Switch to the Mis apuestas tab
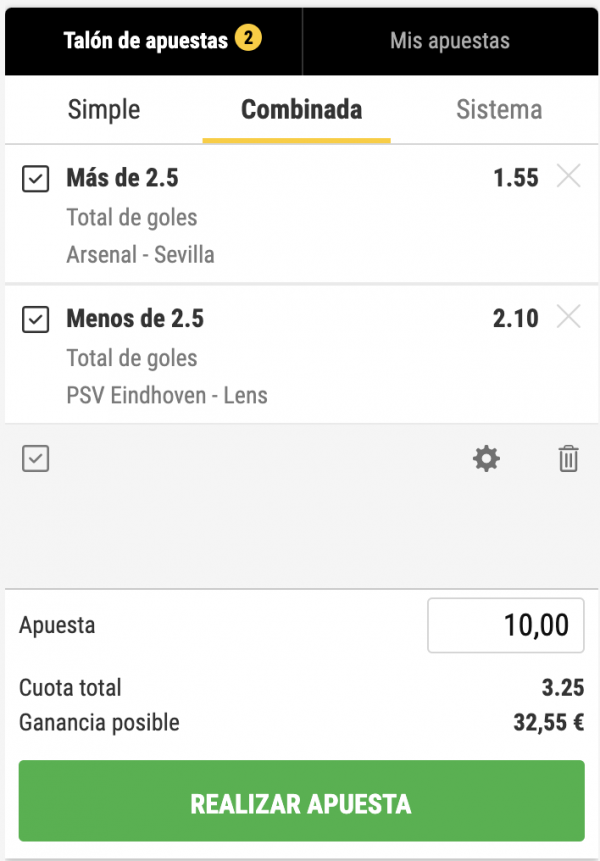 [449, 41]
